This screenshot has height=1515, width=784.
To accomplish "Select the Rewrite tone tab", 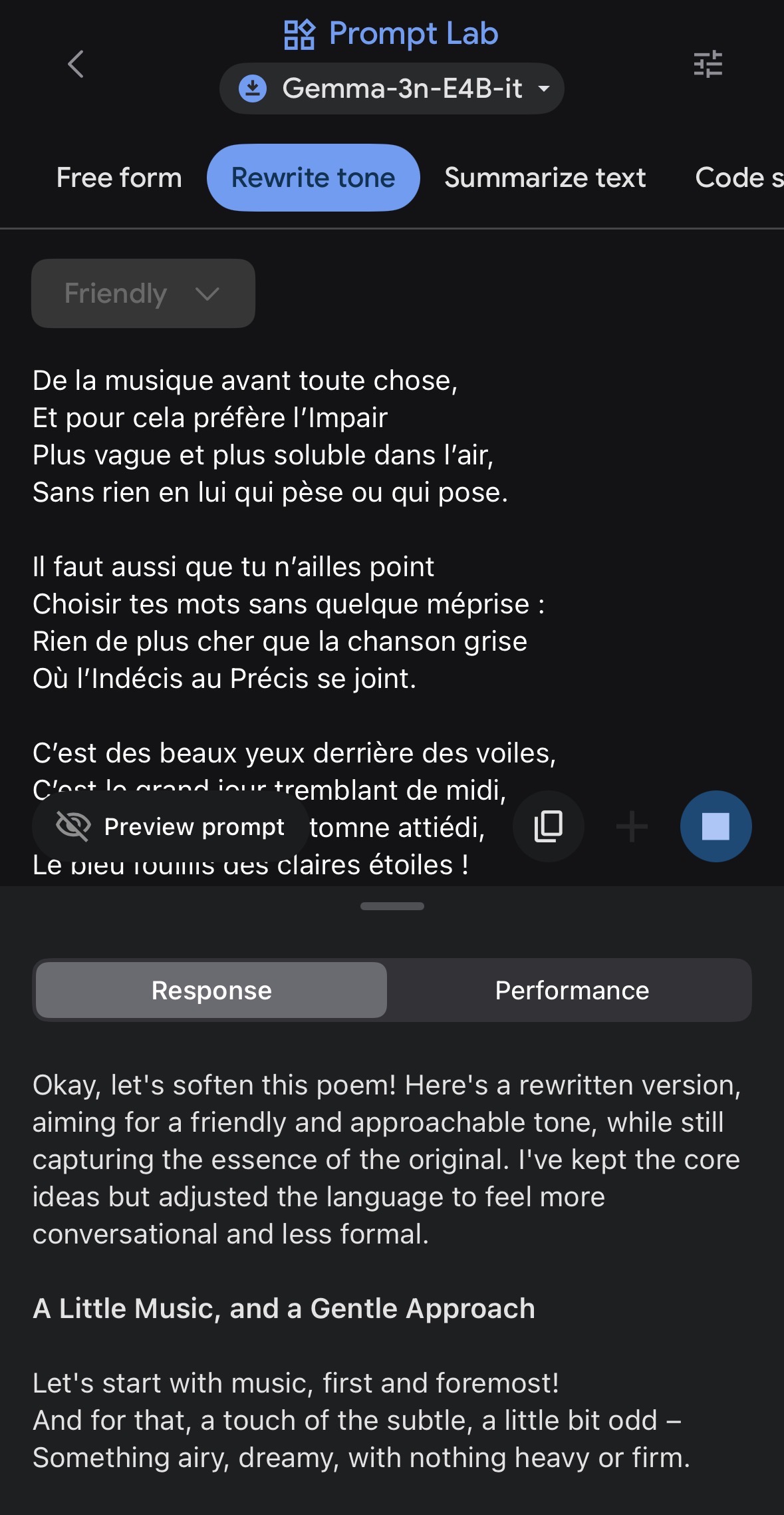I will (x=313, y=178).
